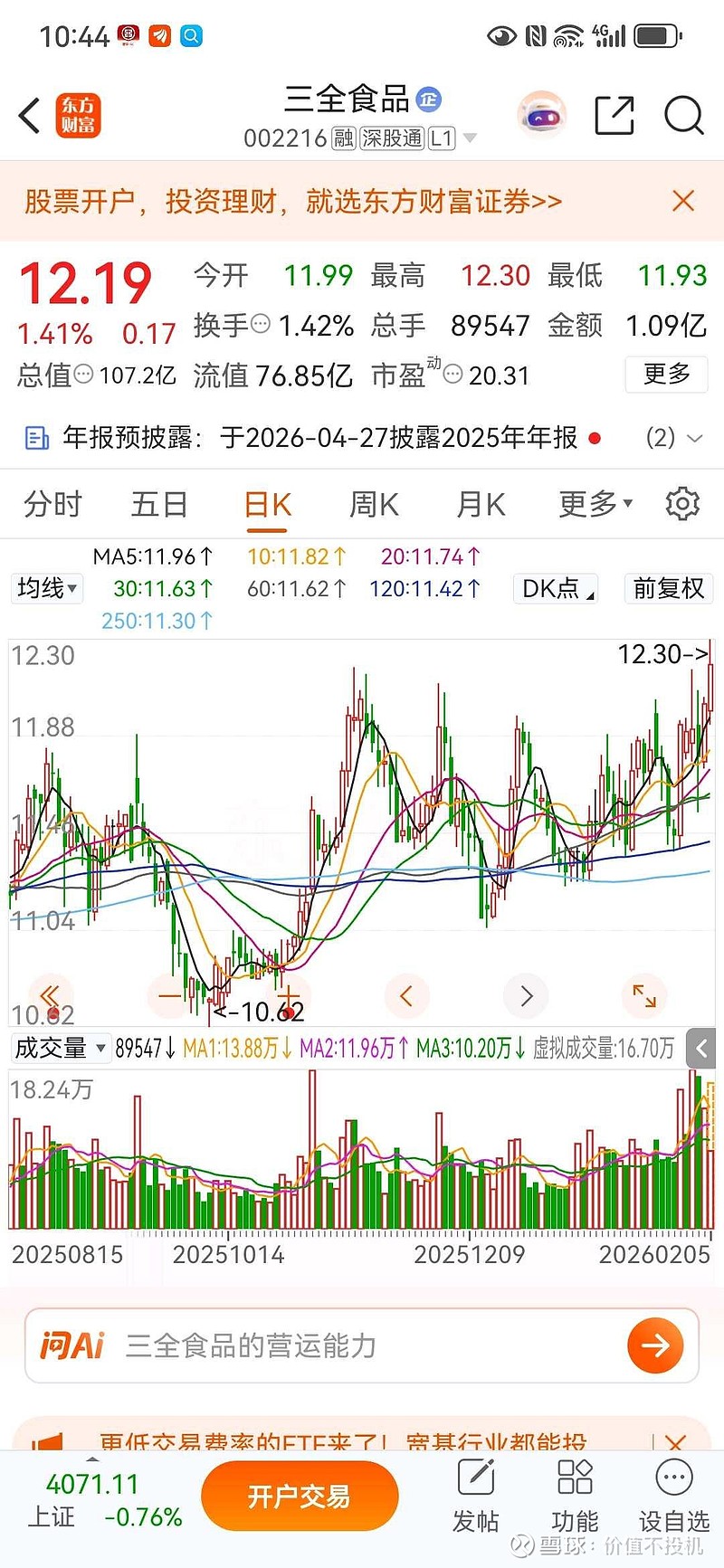This screenshot has width=724, height=1568.
Task: Switch to the 分时 intraday tab
Action: (x=52, y=504)
